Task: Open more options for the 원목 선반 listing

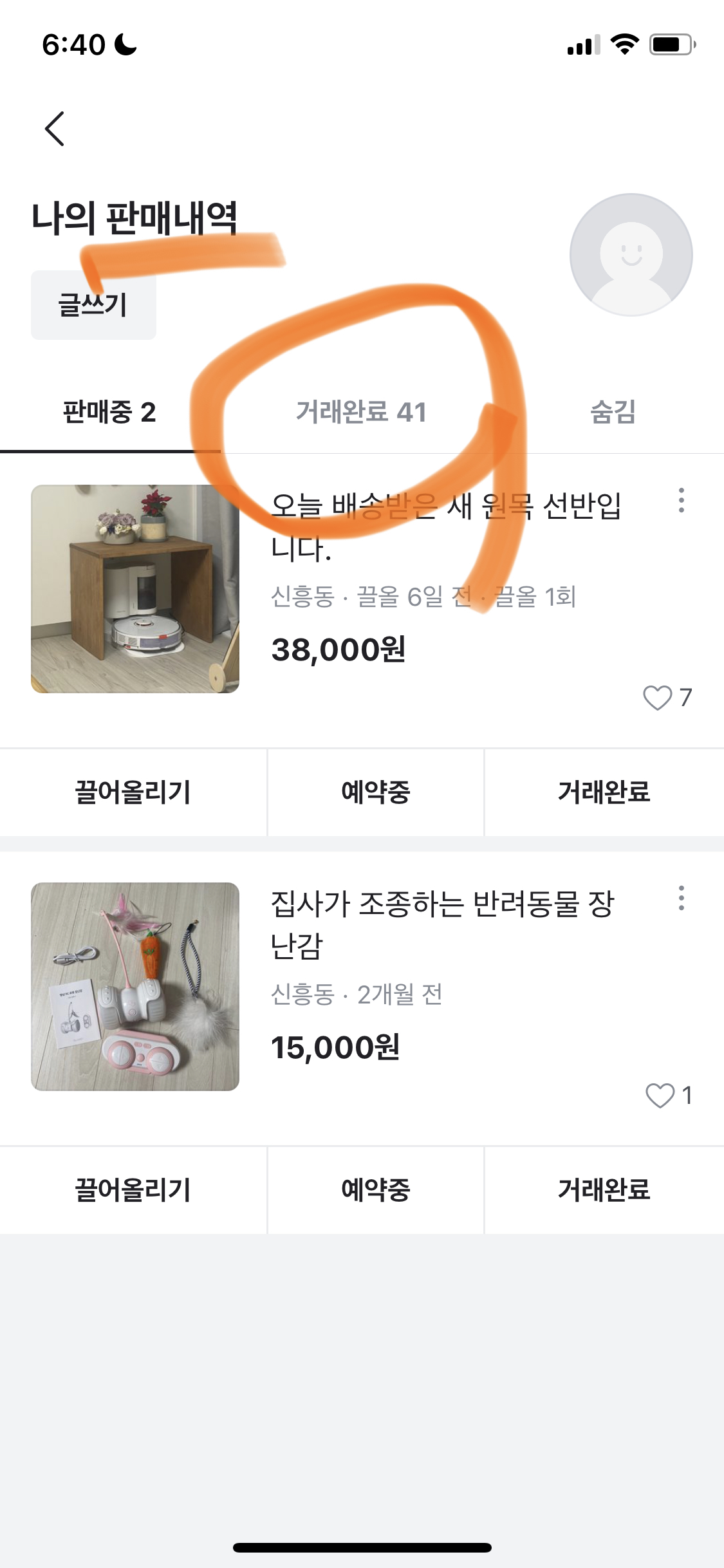Action: (681, 501)
